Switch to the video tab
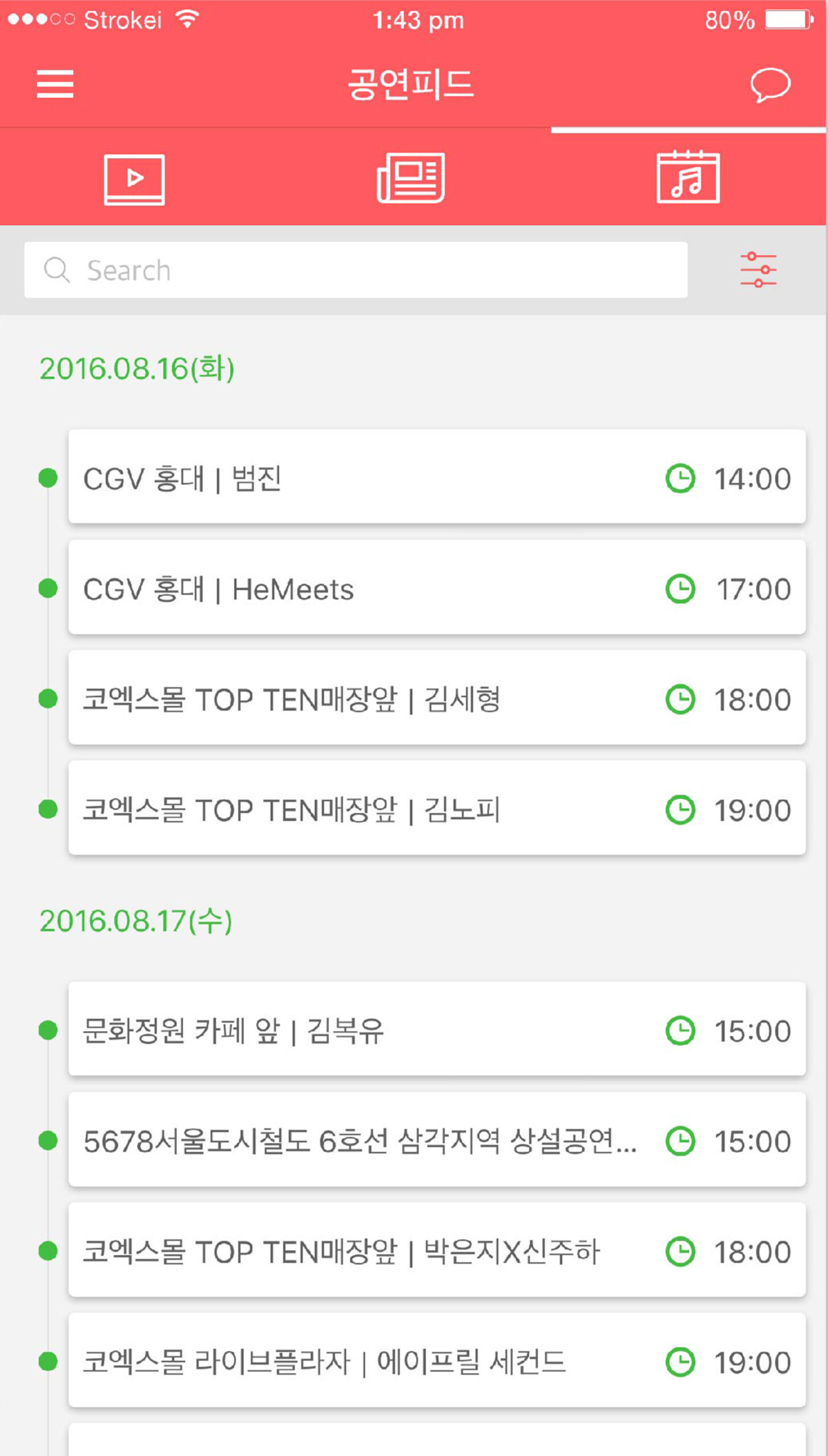Image resolution: width=828 pixels, height=1456 pixels. tap(134, 179)
